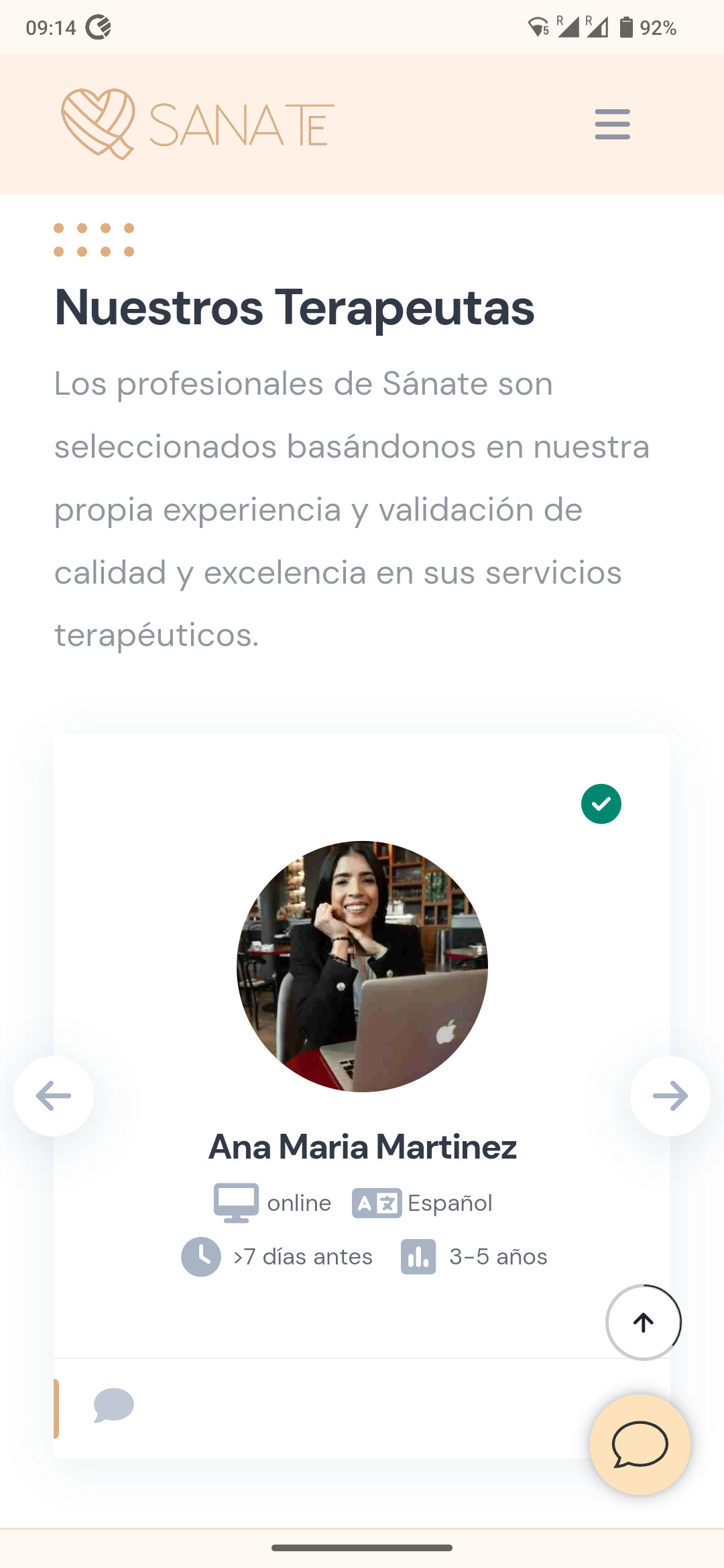Go to the previous therapist card

(x=54, y=1096)
